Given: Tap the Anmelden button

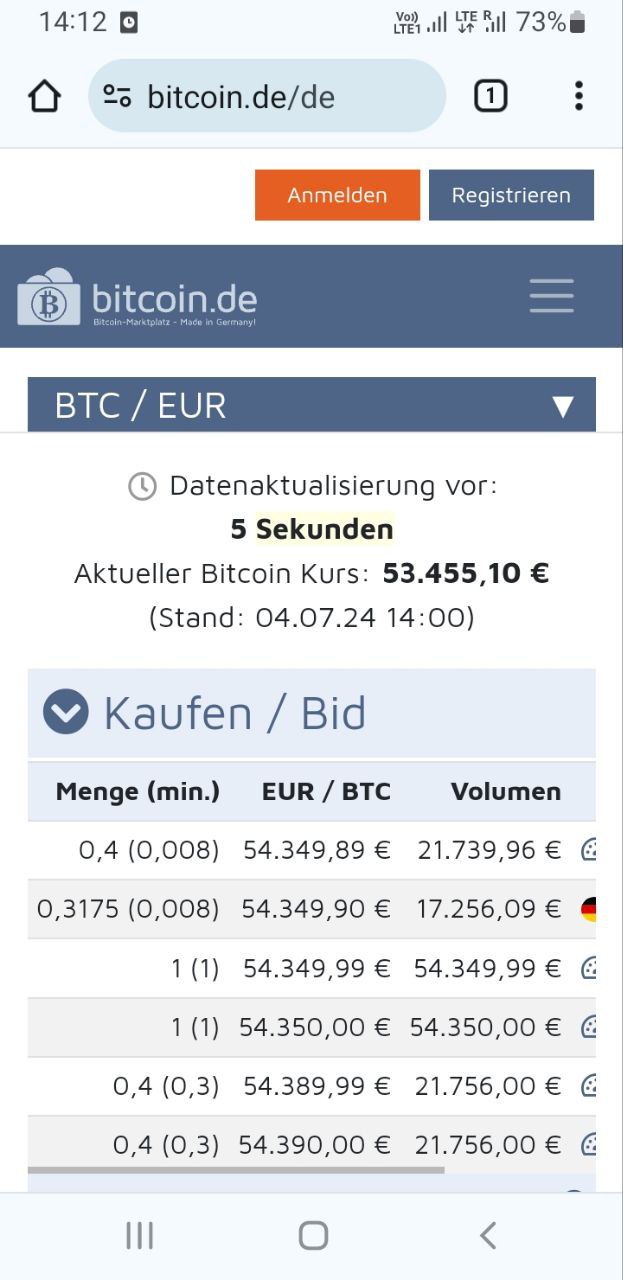Looking at the screenshot, I should [337, 195].
